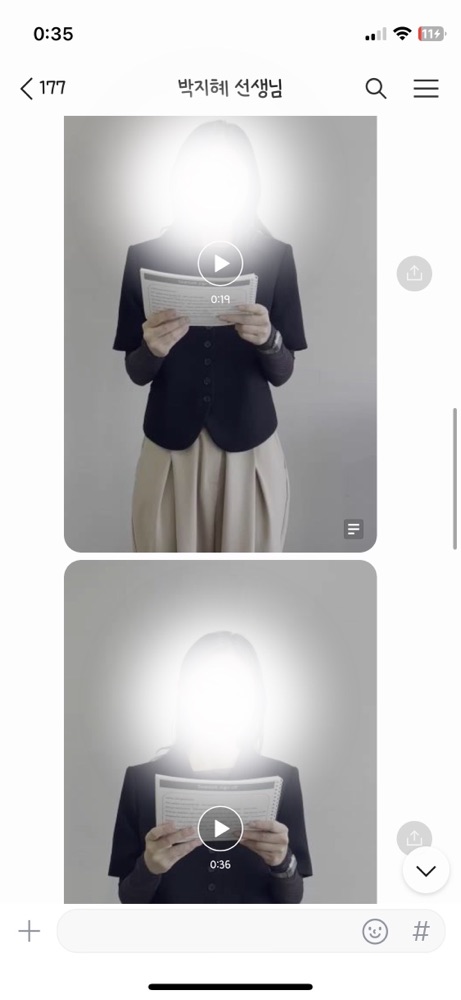Share the 0:19 video

point(414,274)
